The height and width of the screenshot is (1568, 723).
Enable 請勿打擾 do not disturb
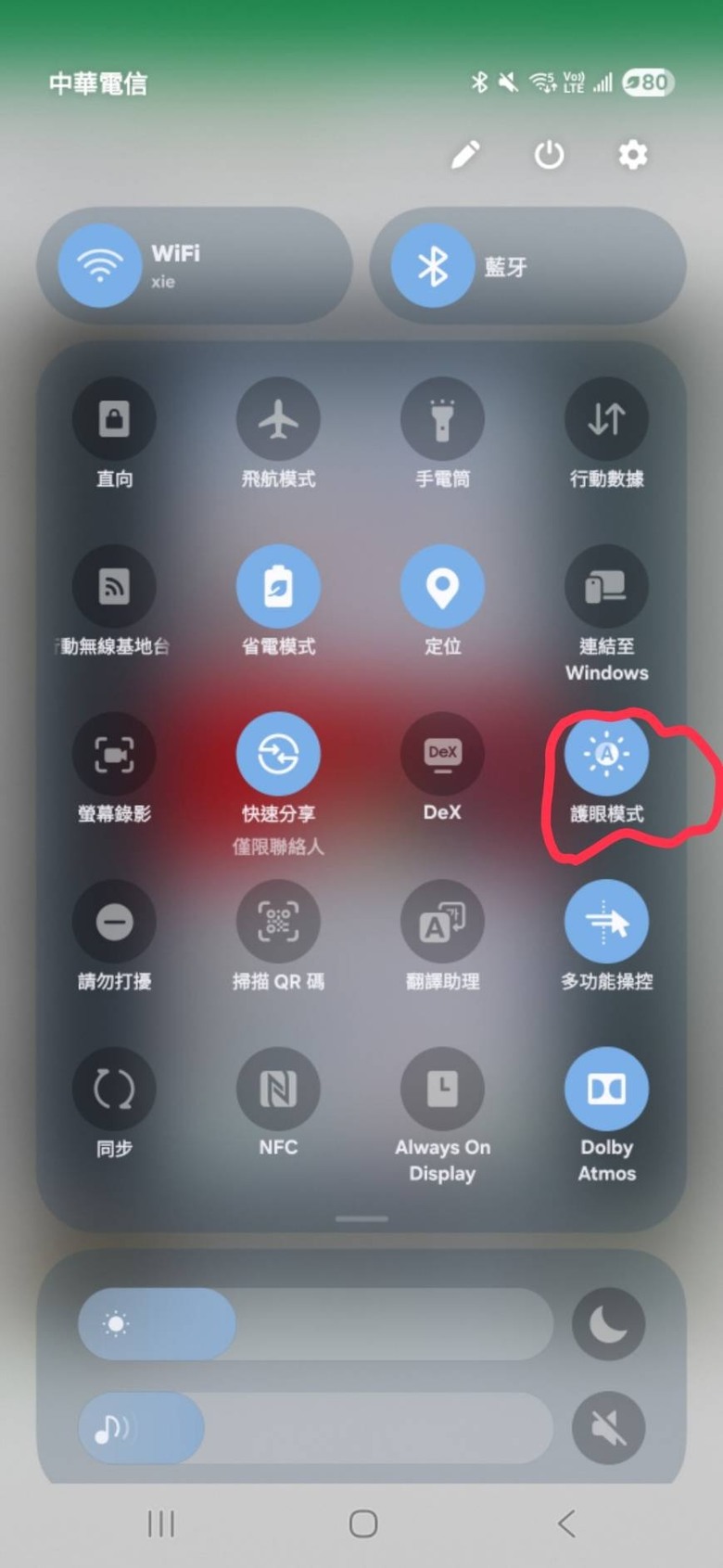[x=114, y=922]
